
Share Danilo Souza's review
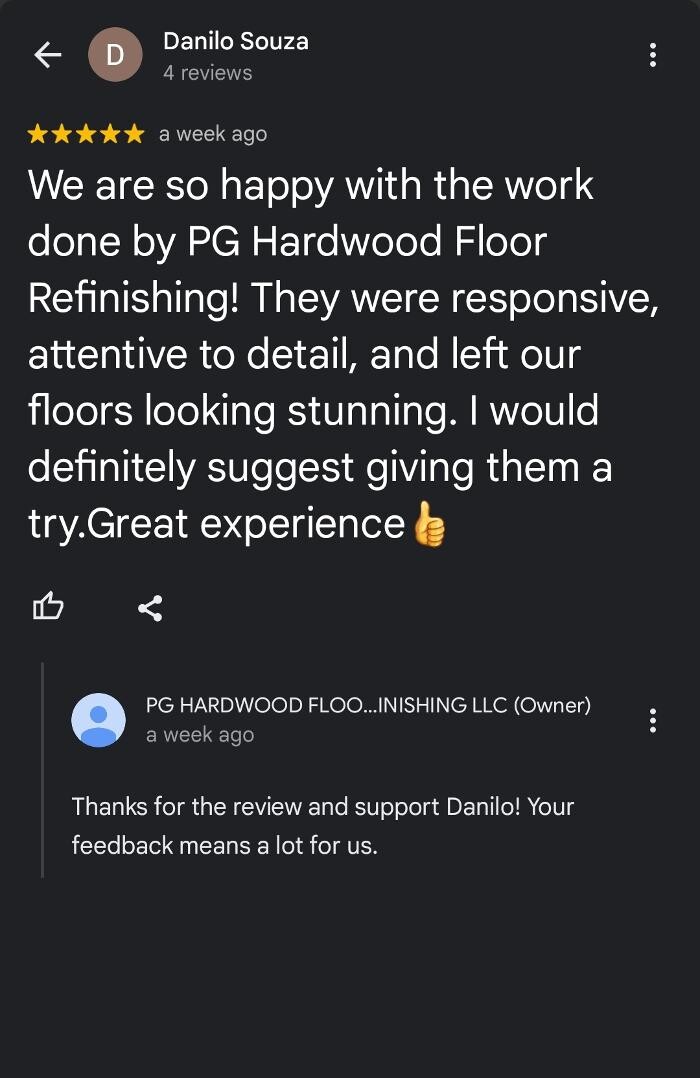150,607
